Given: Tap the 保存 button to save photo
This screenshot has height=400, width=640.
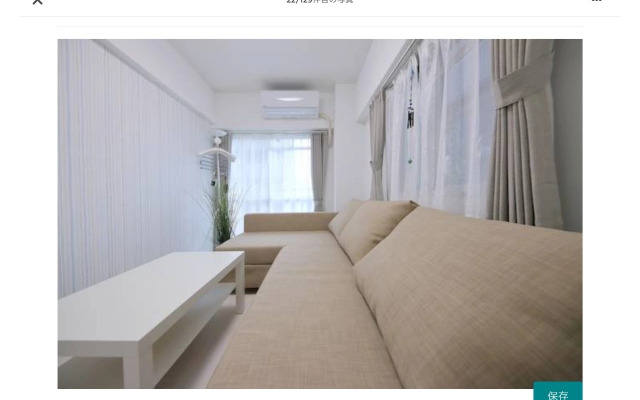Looking at the screenshot, I should tap(558, 393).
